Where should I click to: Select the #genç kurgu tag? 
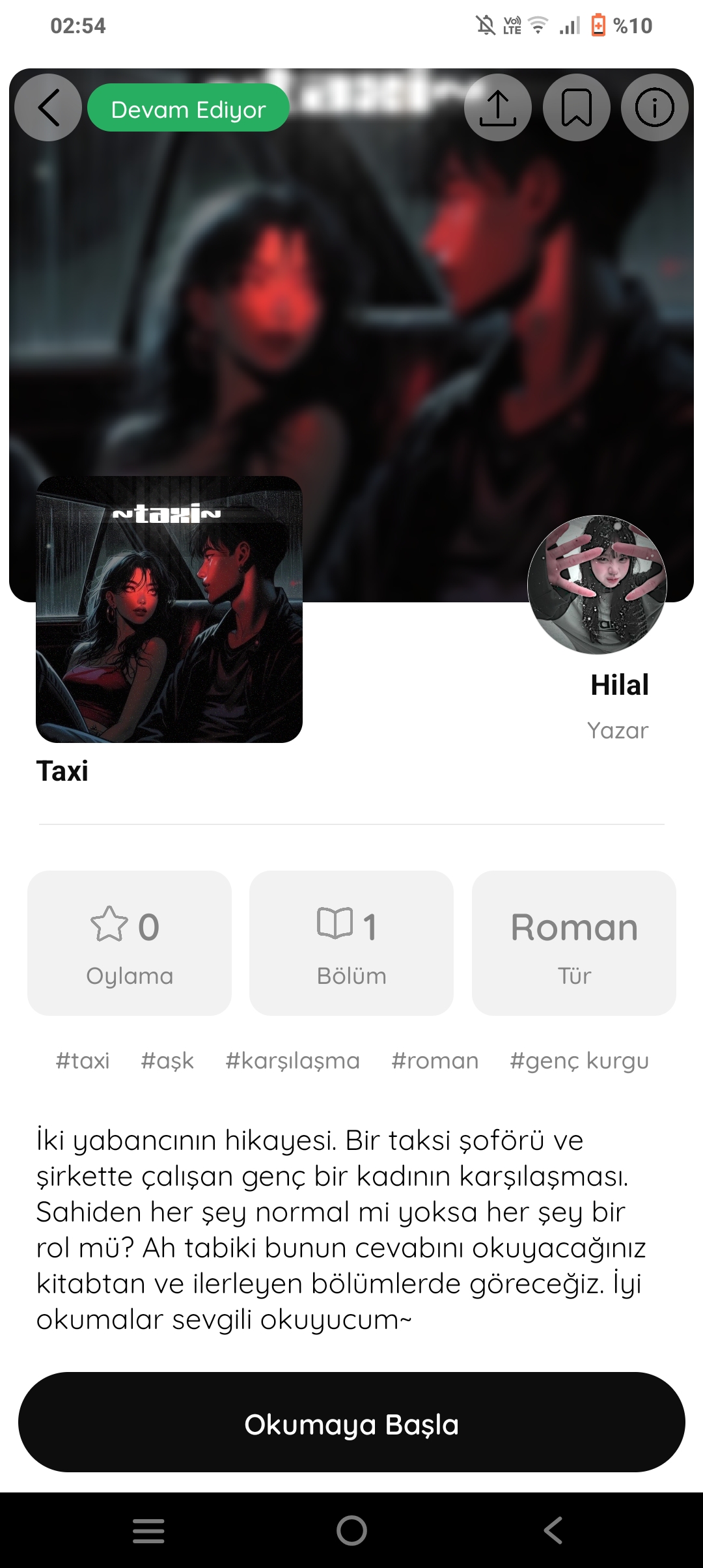[x=579, y=1061]
